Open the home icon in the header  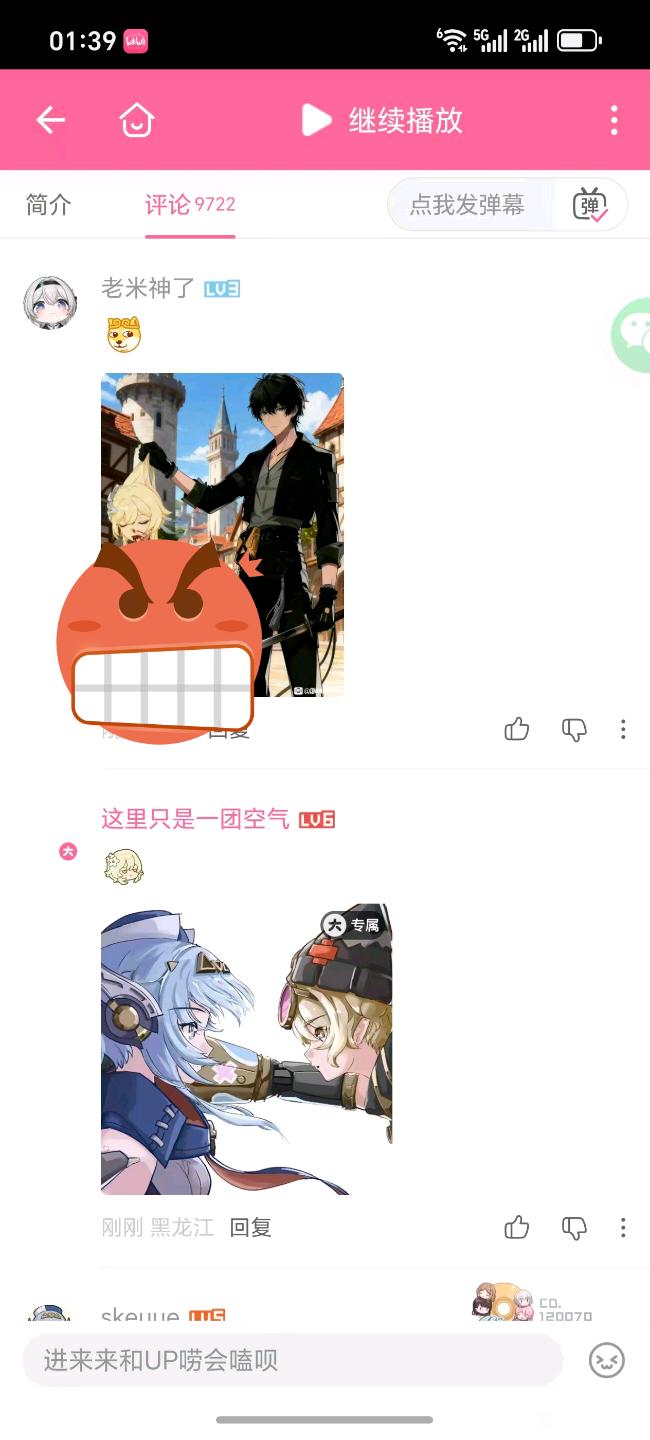tap(137, 120)
